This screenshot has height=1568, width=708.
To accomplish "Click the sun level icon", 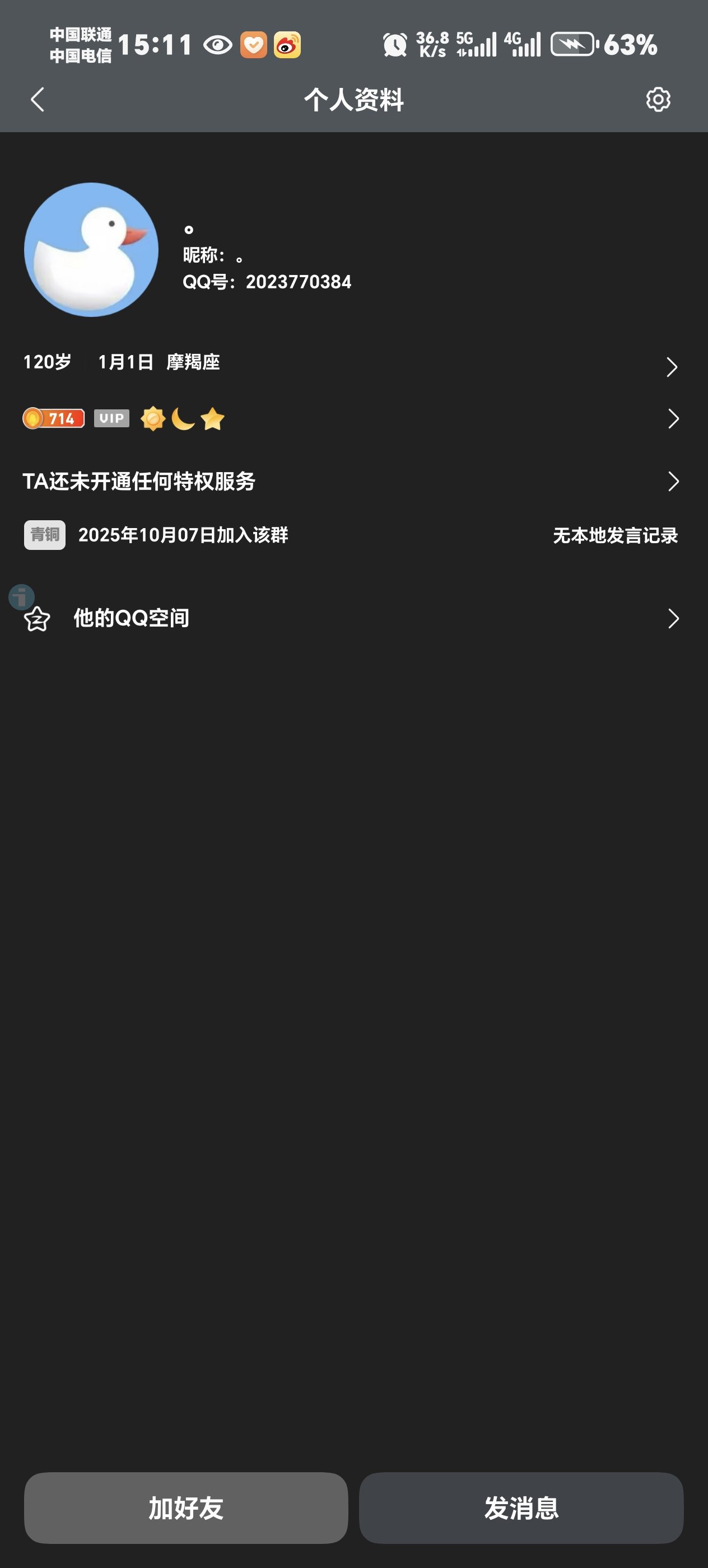I will click(153, 418).
